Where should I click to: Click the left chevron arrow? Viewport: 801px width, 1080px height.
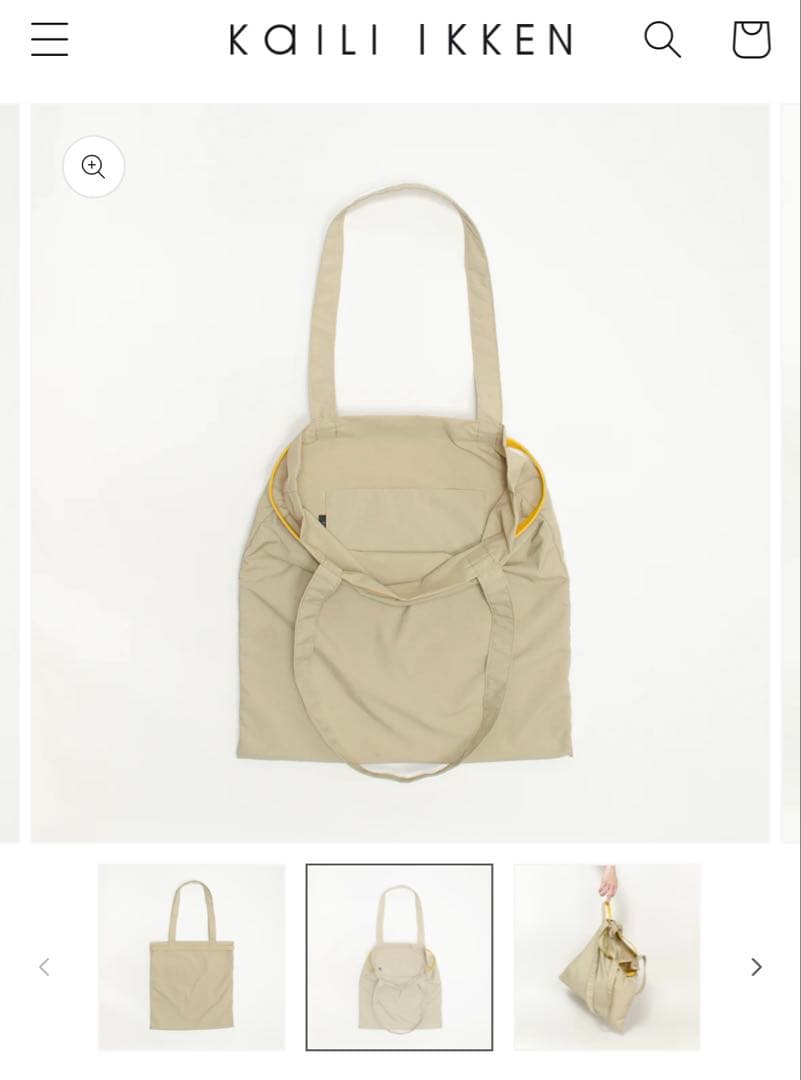[44, 966]
